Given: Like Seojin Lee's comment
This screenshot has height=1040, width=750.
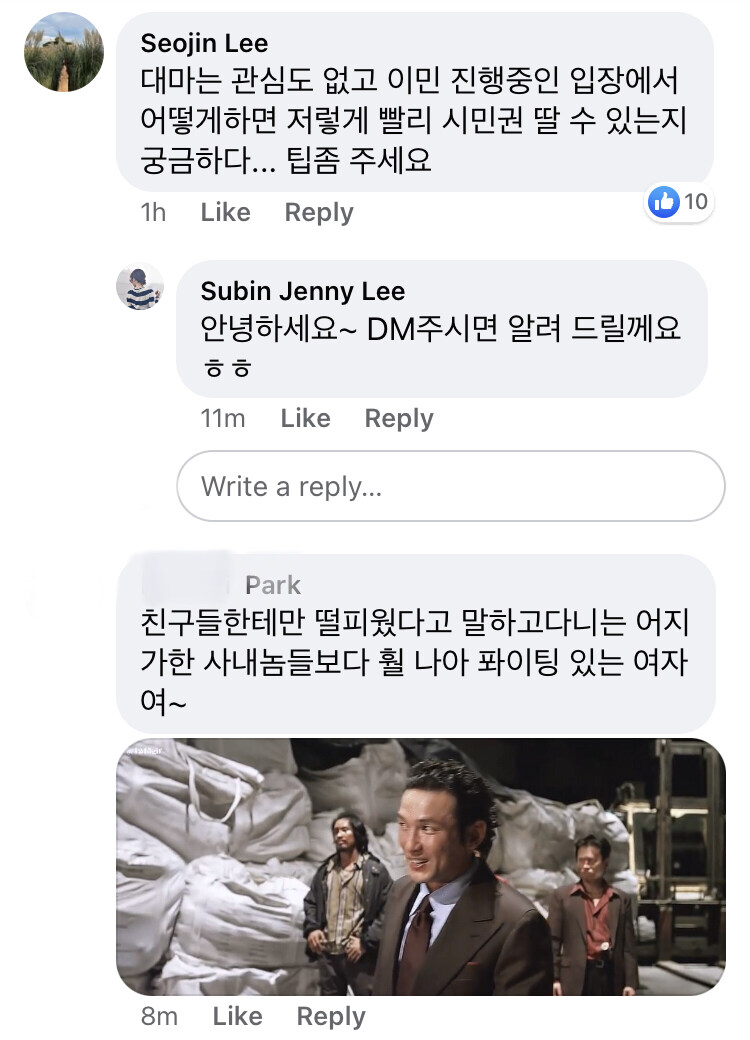Looking at the screenshot, I should point(225,212).
